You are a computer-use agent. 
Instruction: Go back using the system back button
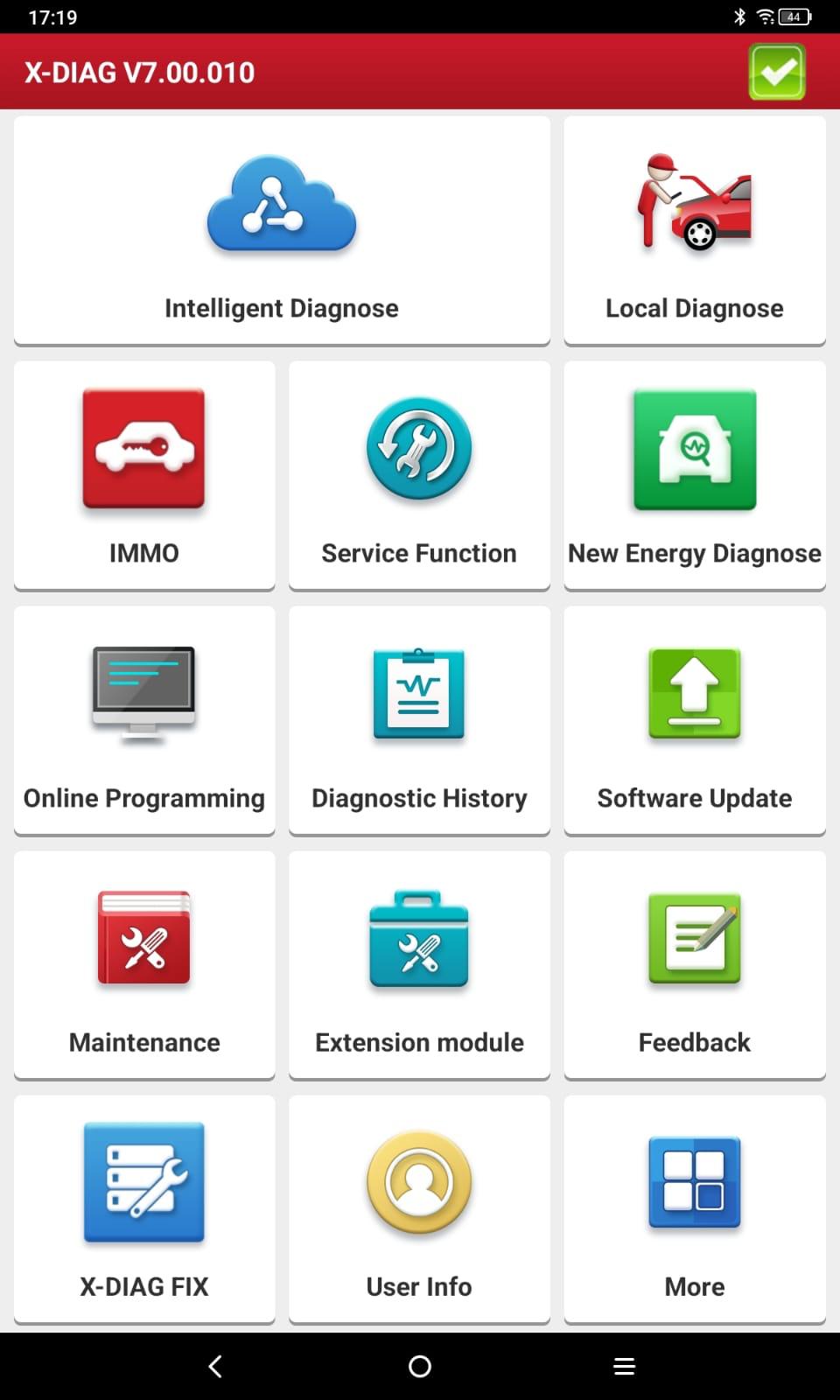coord(215,1366)
